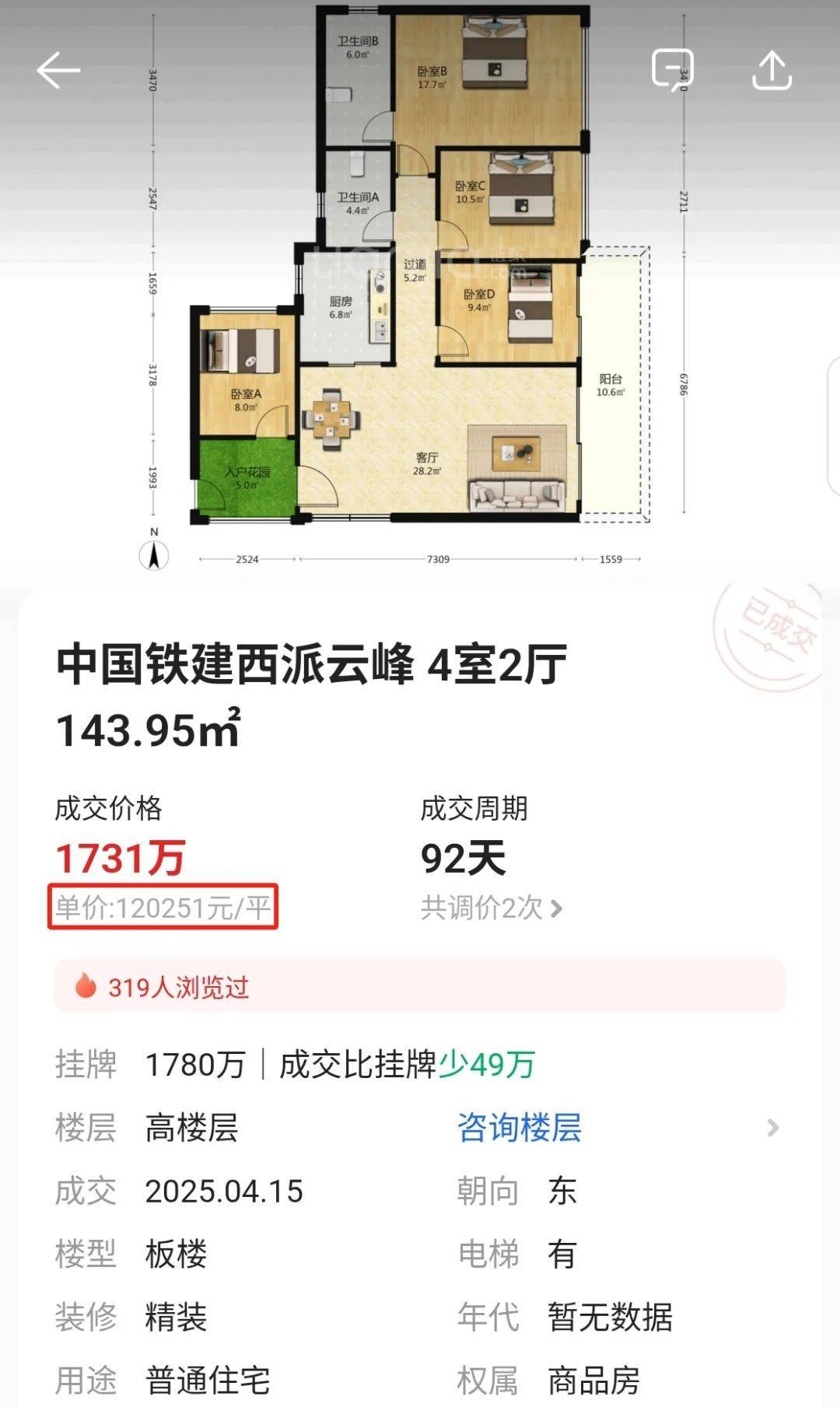Image resolution: width=840 pixels, height=1407 pixels.
Task: Go back using the top-left arrow
Action: 58,71
